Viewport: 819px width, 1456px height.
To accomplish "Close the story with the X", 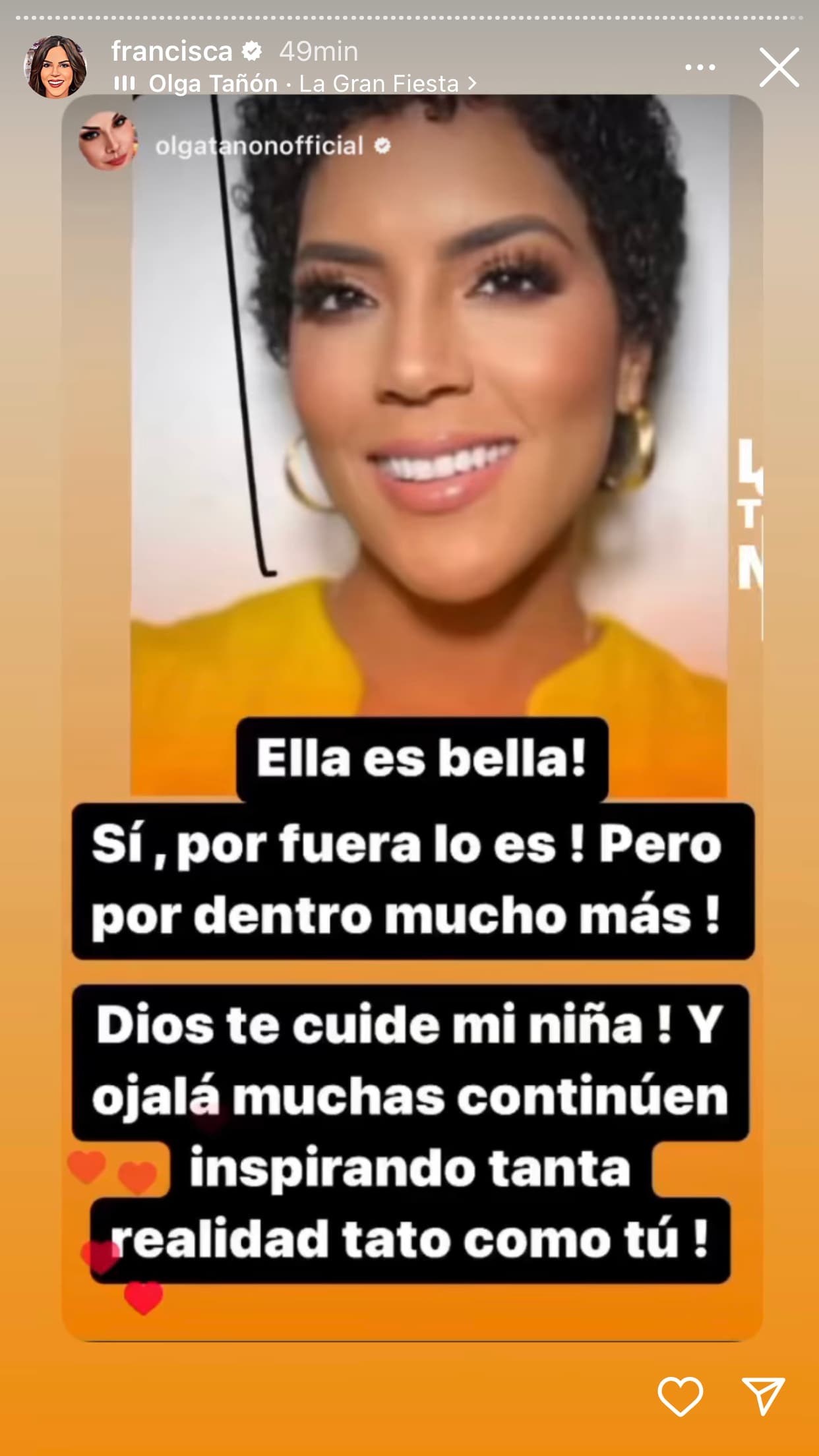I will 778,67.
